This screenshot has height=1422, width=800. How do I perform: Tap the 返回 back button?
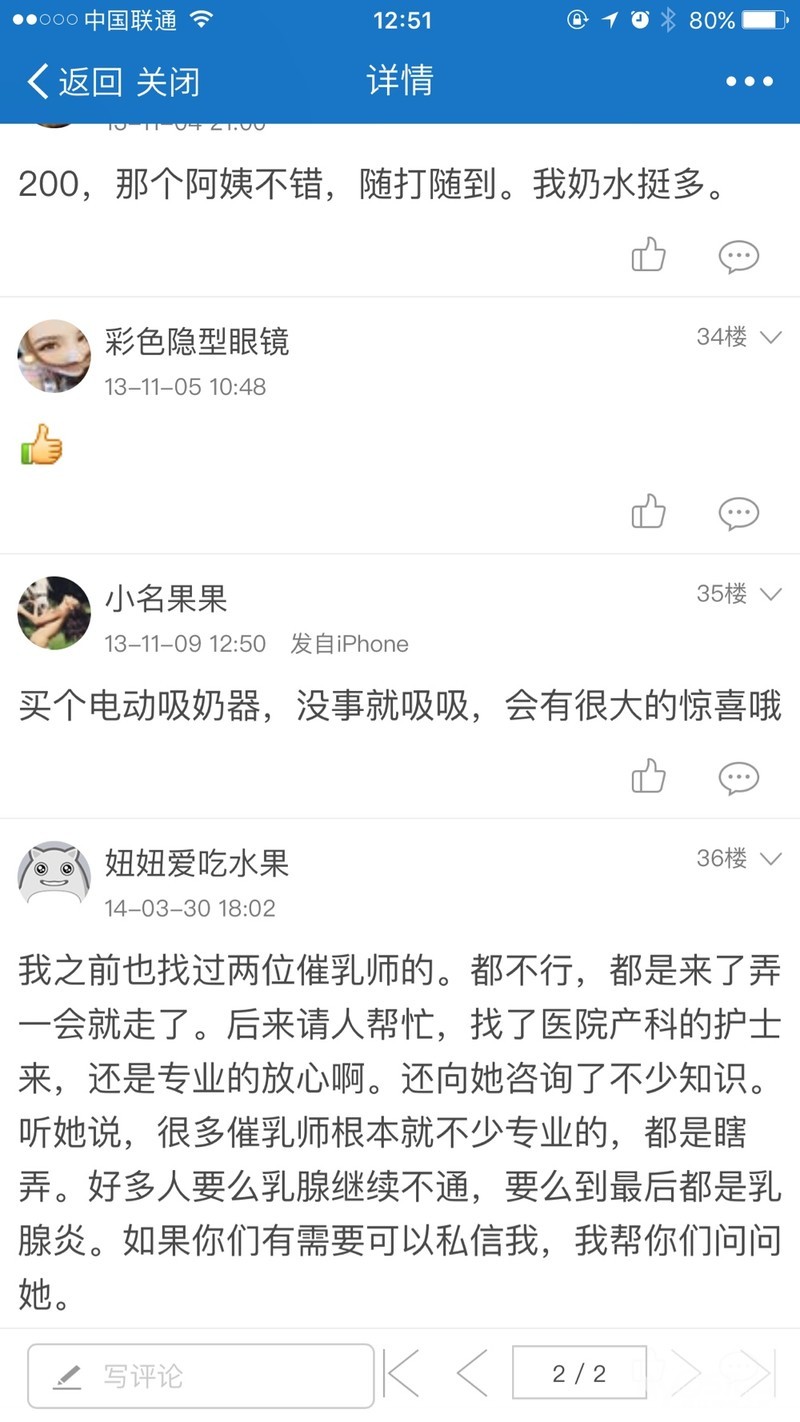[x=75, y=82]
